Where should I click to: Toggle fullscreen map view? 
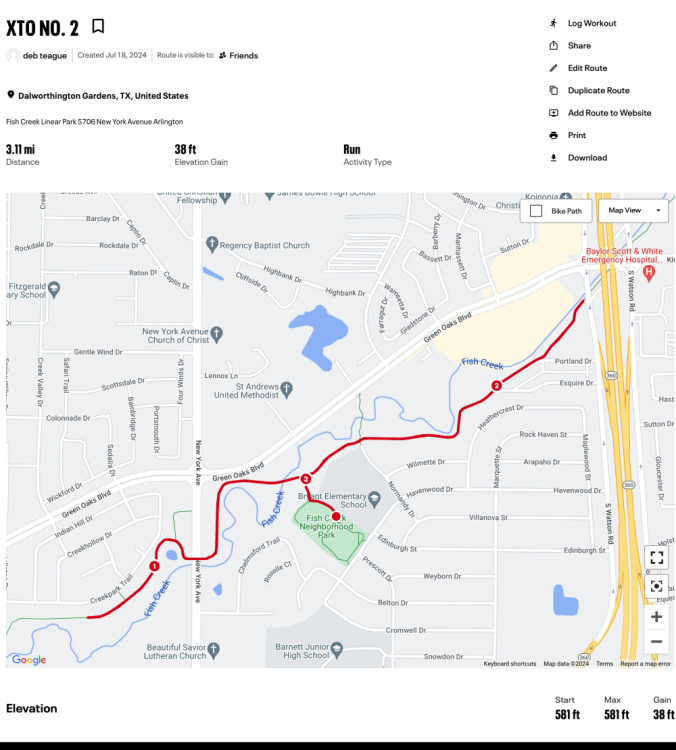pos(656,558)
